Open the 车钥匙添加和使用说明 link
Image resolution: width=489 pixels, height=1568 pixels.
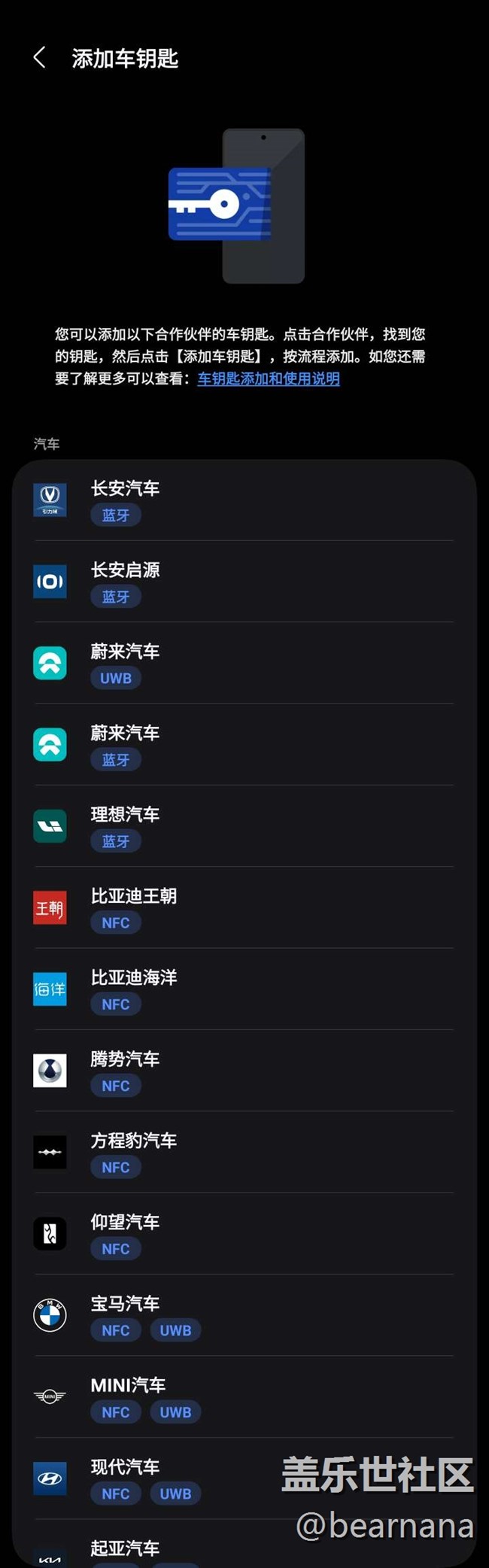click(x=269, y=378)
